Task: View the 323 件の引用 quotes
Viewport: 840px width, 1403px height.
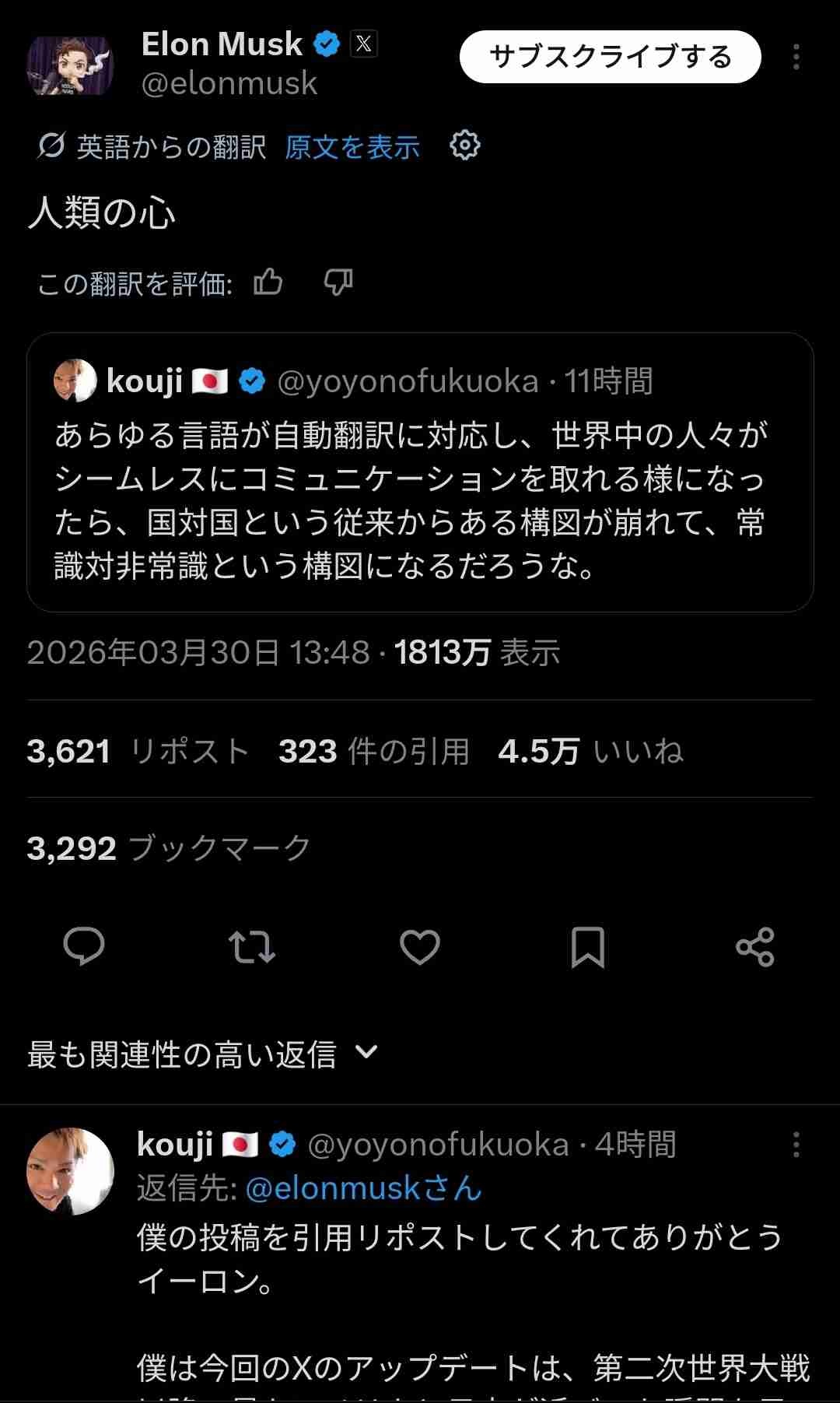Action: pyautogui.click(x=373, y=751)
